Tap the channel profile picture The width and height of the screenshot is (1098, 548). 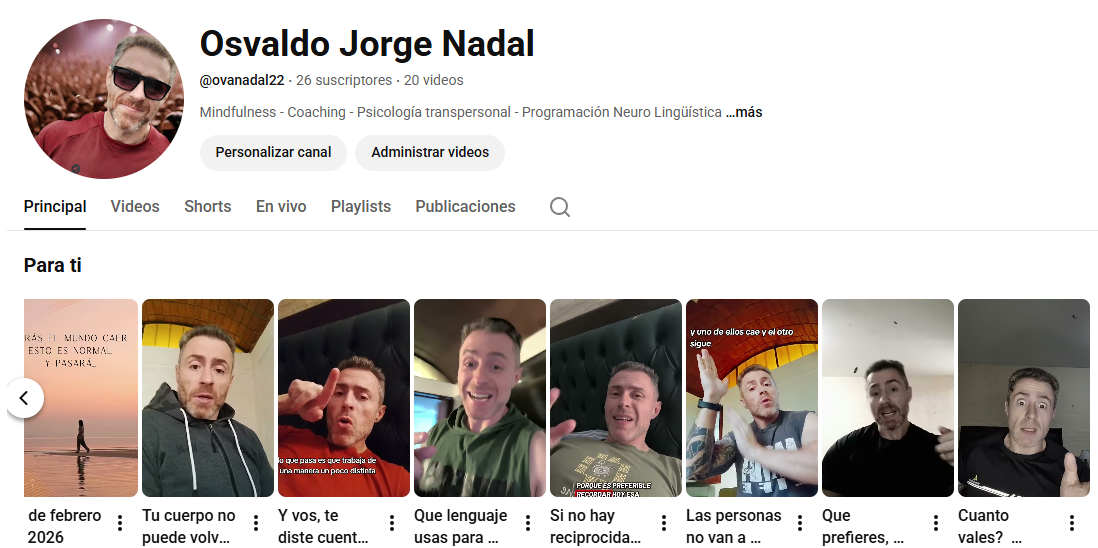tap(104, 99)
